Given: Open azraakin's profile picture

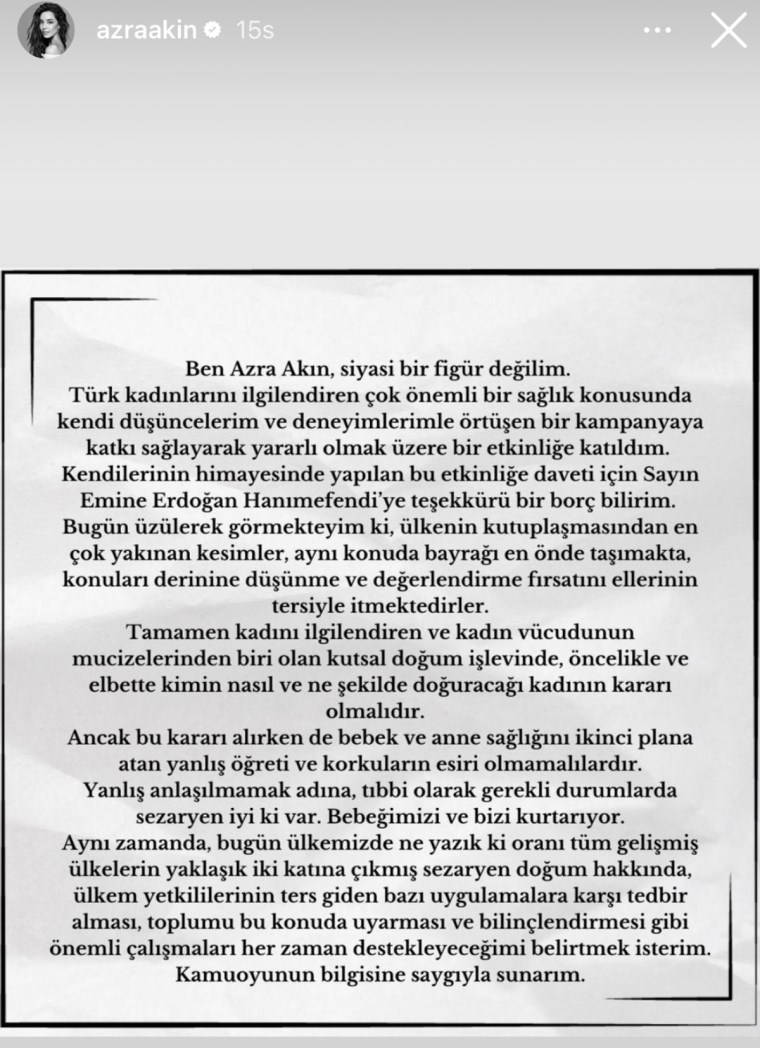Looking at the screenshot, I should pos(46,31).
